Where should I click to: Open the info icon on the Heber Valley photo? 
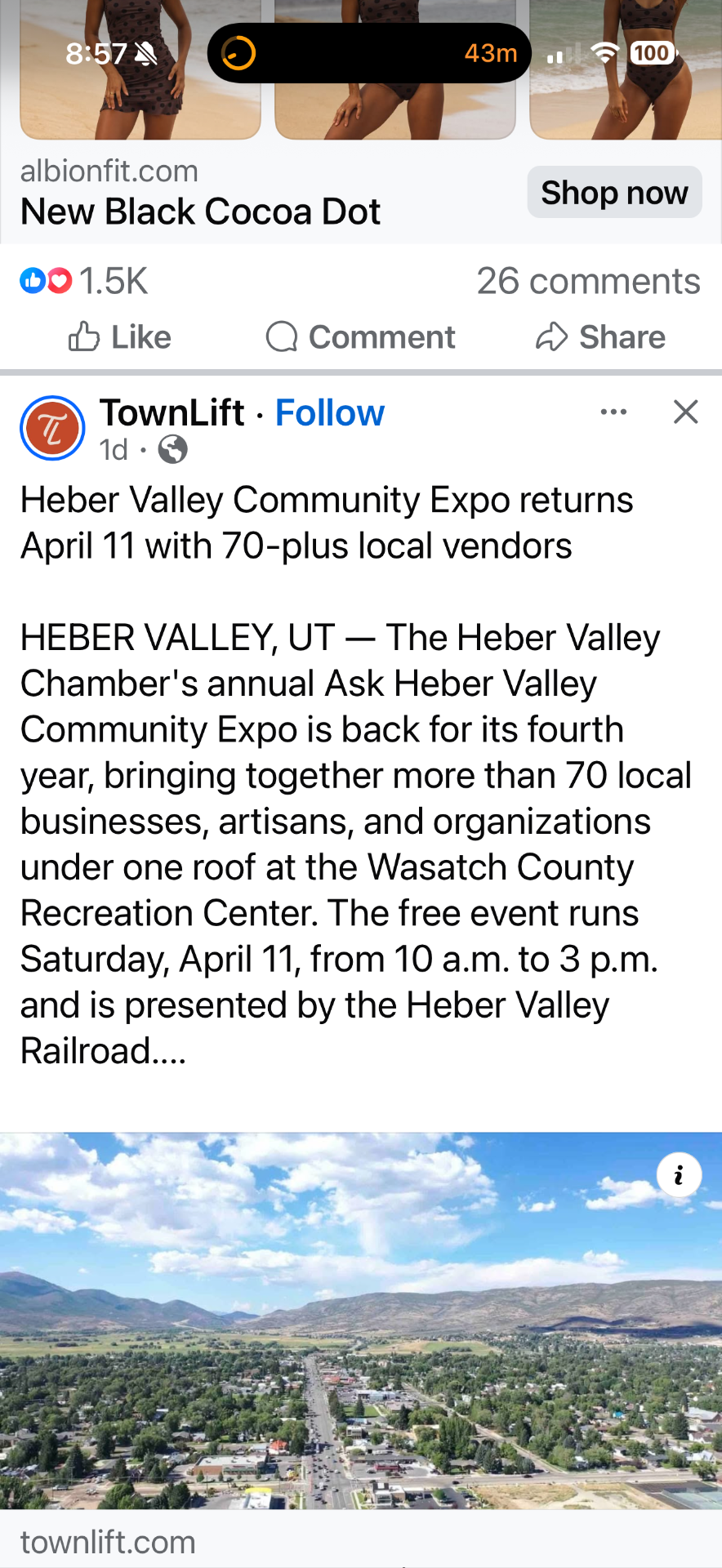pyautogui.click(x=679, y=1175)
